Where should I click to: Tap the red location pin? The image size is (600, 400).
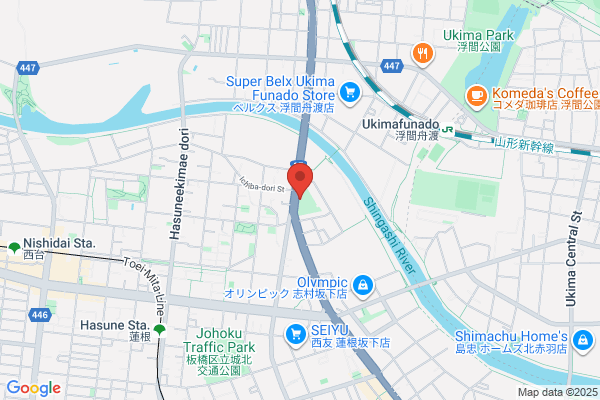300,180
